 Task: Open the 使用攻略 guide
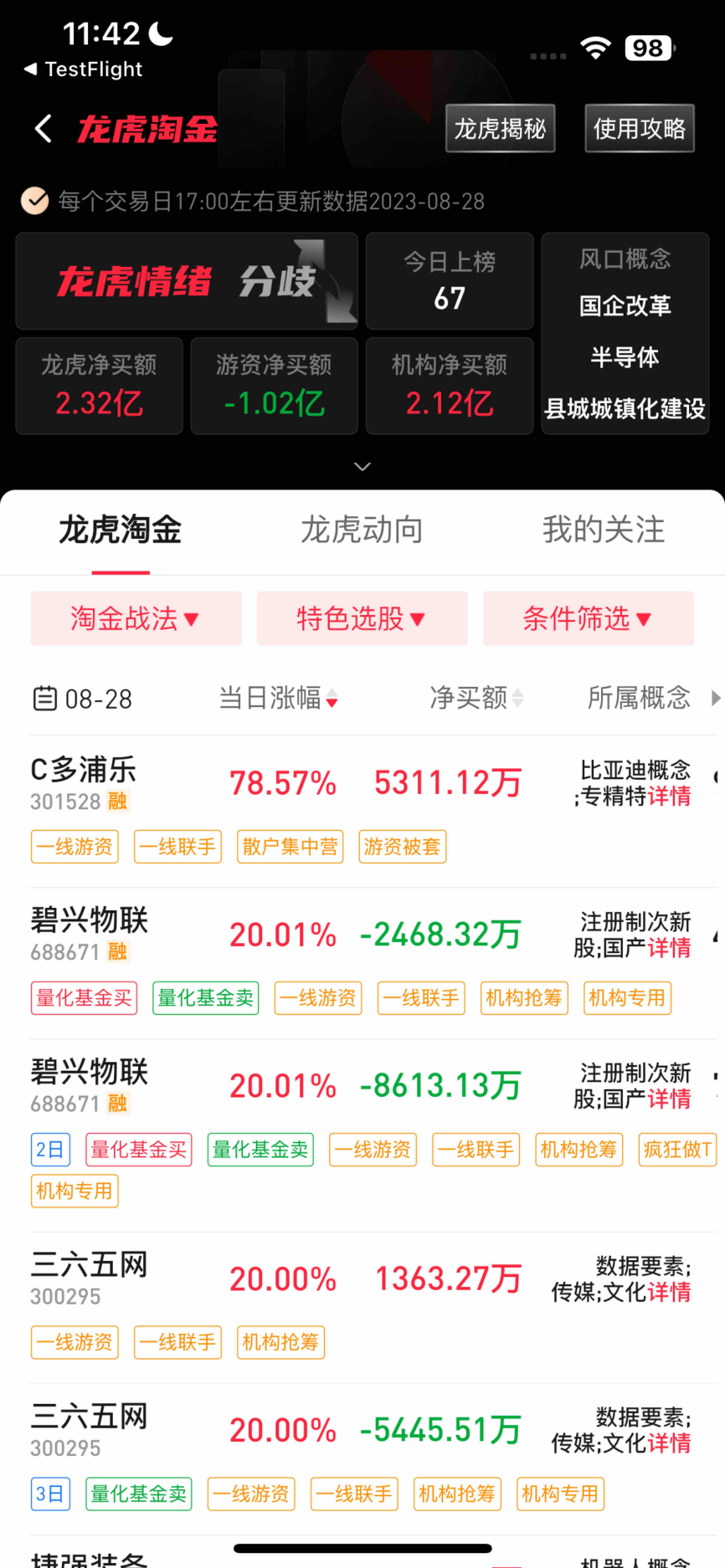coord(639,129)
